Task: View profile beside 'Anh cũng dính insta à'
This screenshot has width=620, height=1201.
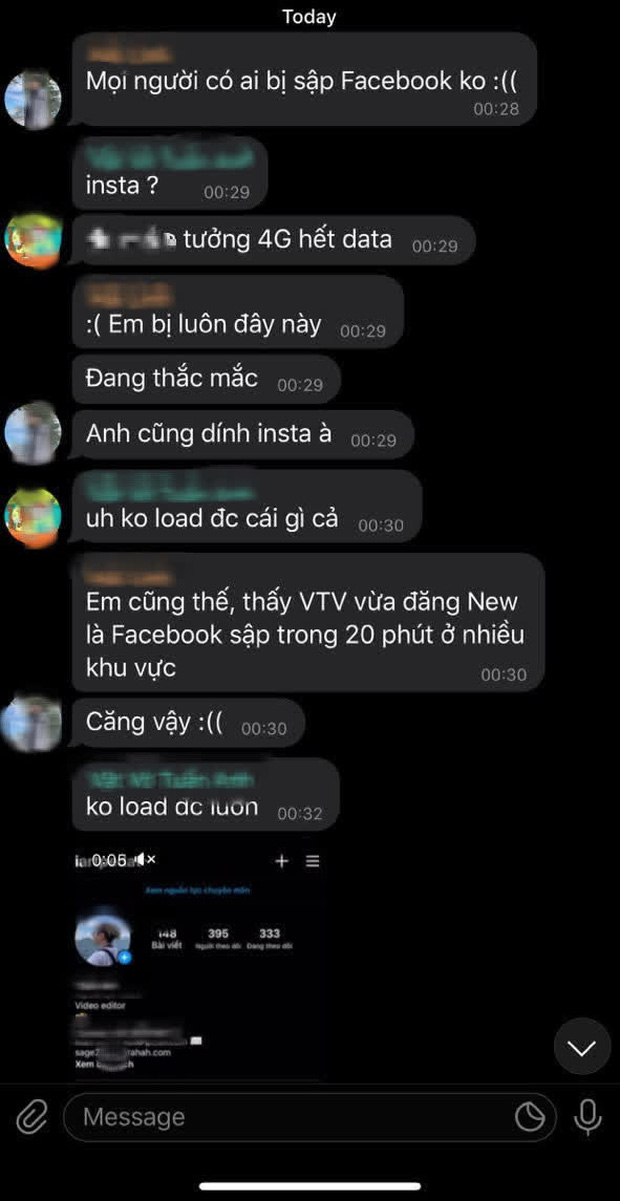Action: (33, 433)
